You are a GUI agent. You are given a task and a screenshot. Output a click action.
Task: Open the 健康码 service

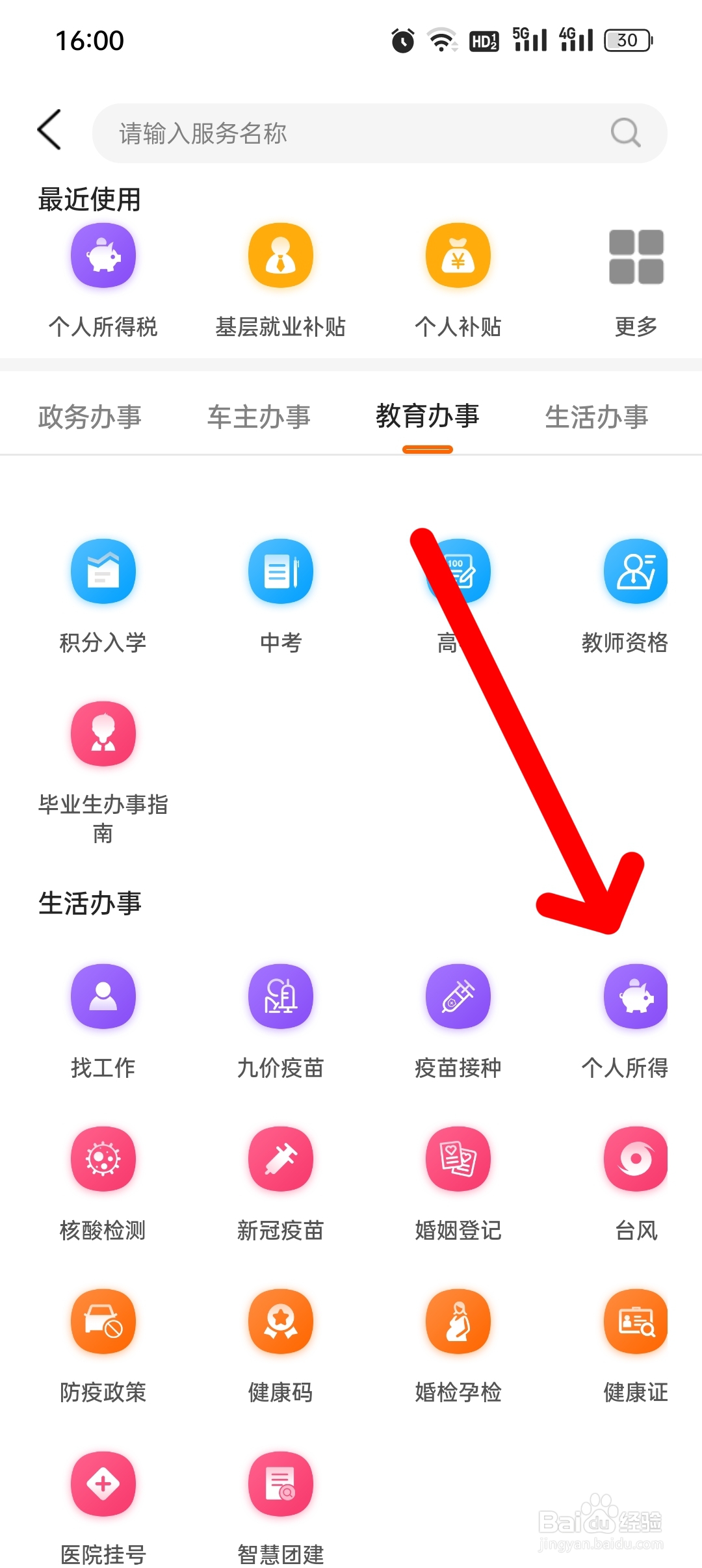pyautogui.click(x=279, y=1322)
